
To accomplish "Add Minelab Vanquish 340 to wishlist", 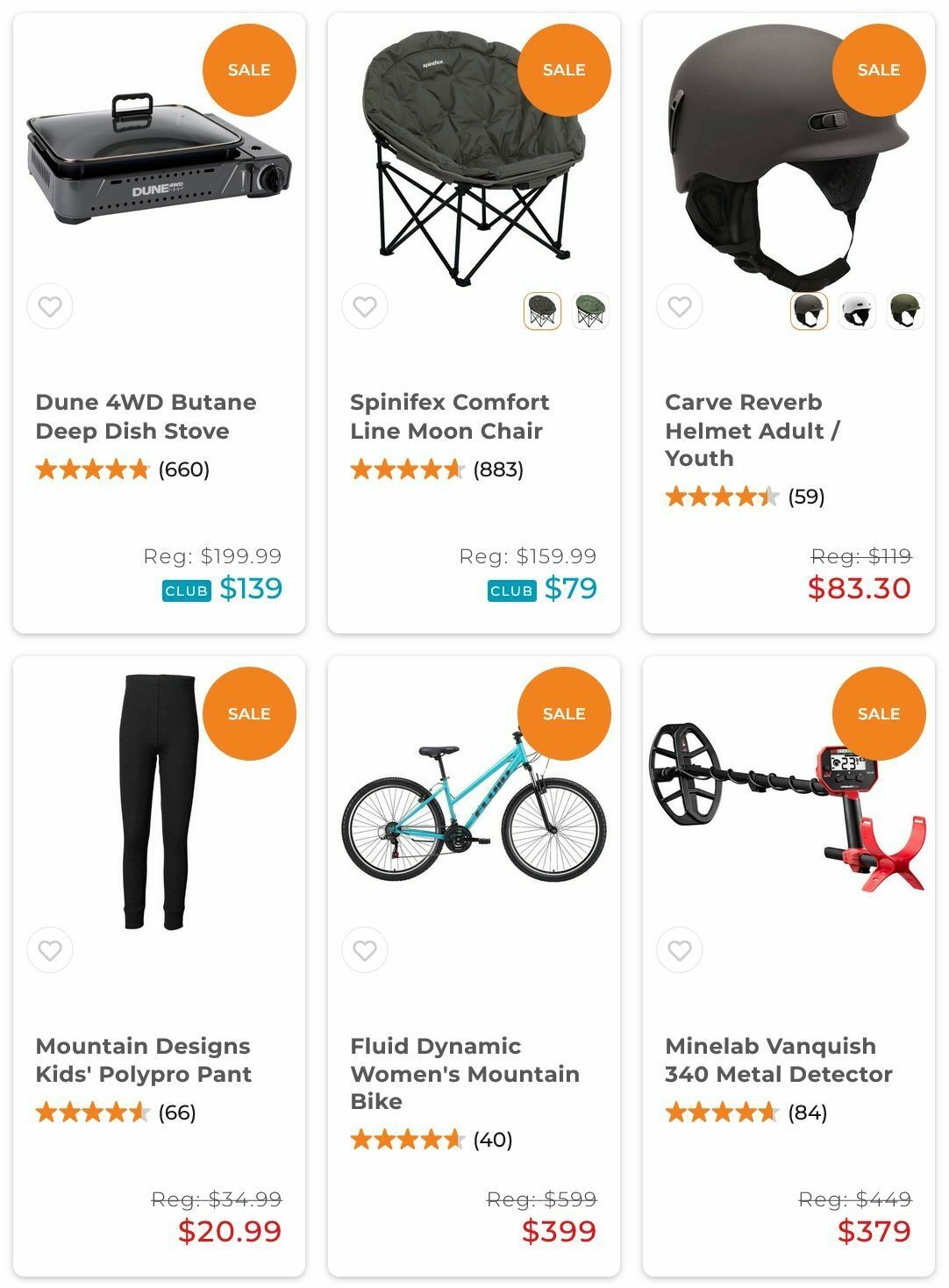I will 680,950.
